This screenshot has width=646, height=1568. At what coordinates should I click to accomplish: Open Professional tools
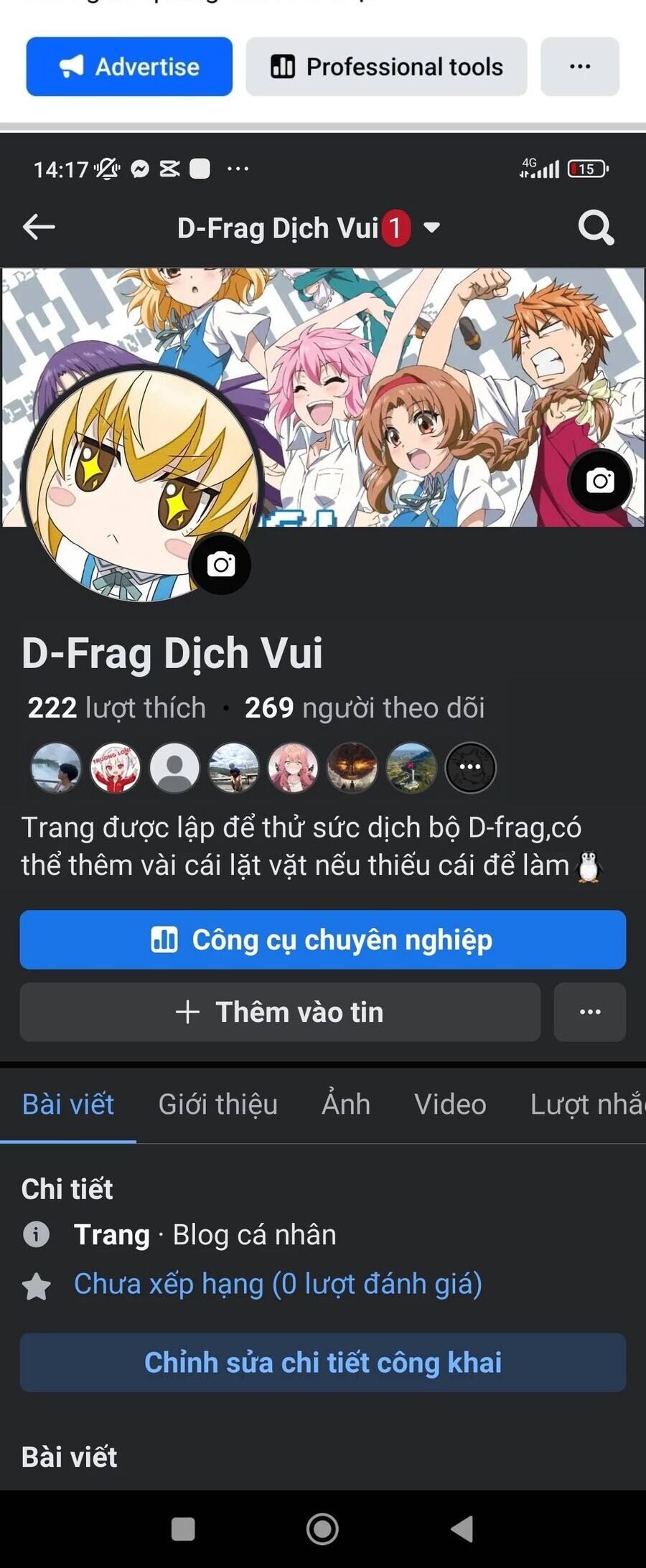point(386,67)
